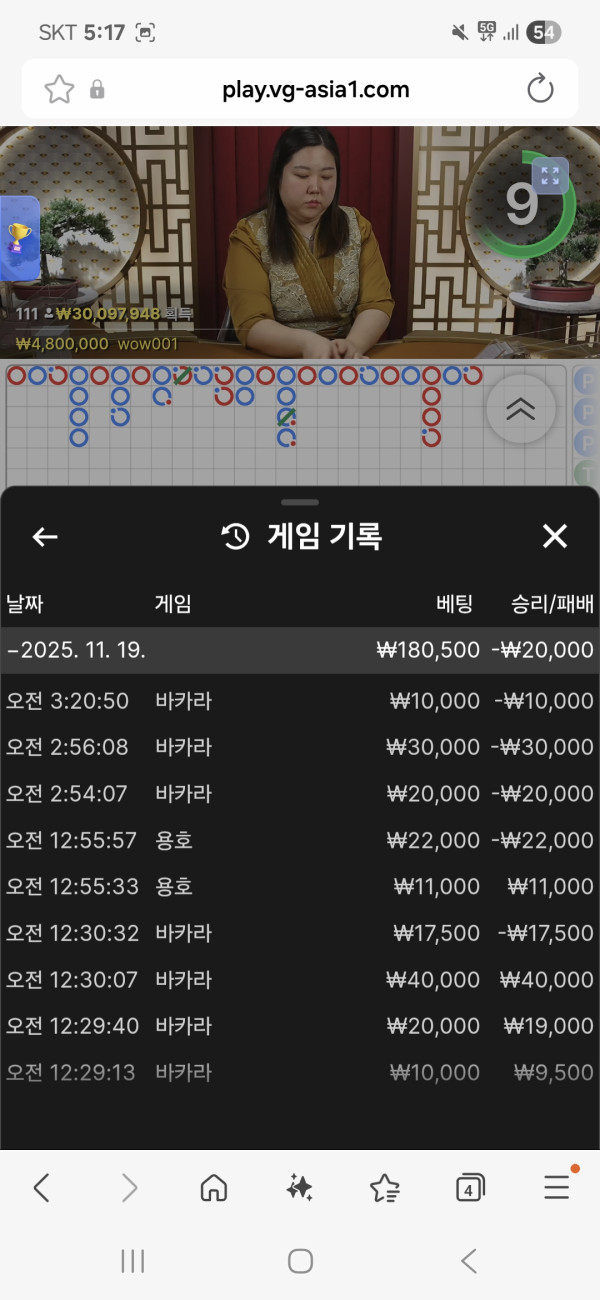This screenshot has width=600, height=1300.
Task: Open the 오전 12:55:33 용호 record
Action: click(300, 886)
